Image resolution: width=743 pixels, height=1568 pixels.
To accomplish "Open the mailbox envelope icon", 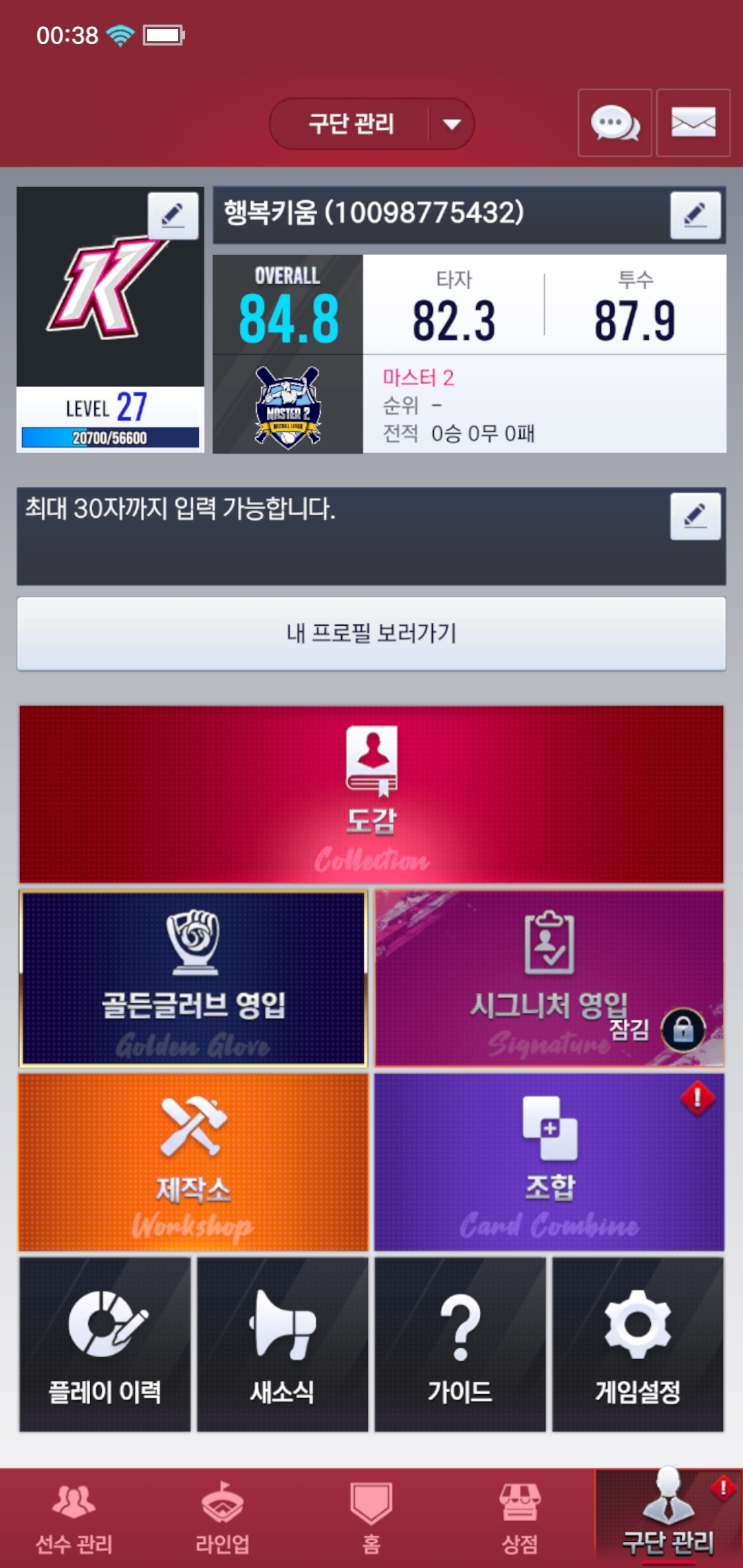I will click(693, 123).
